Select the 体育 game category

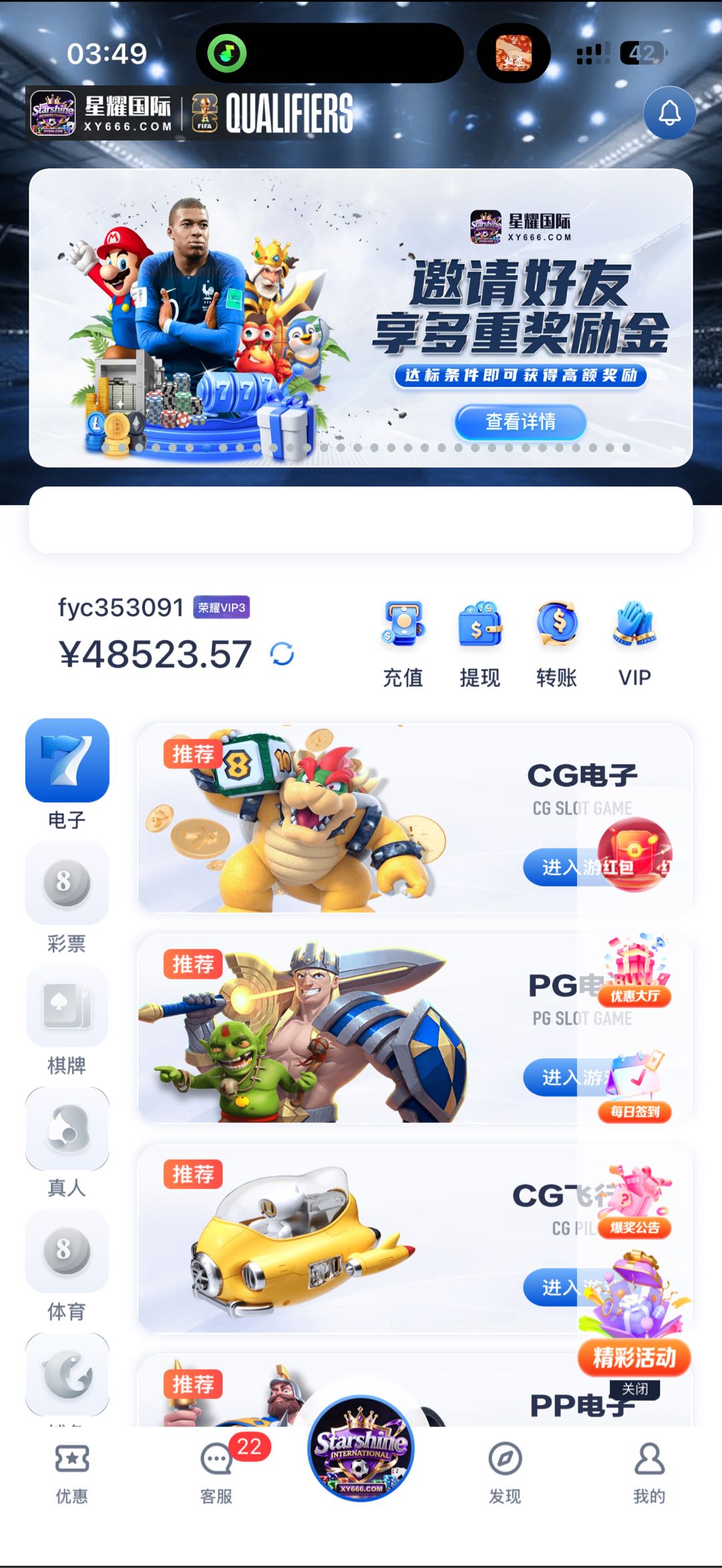click(67, 1264)
